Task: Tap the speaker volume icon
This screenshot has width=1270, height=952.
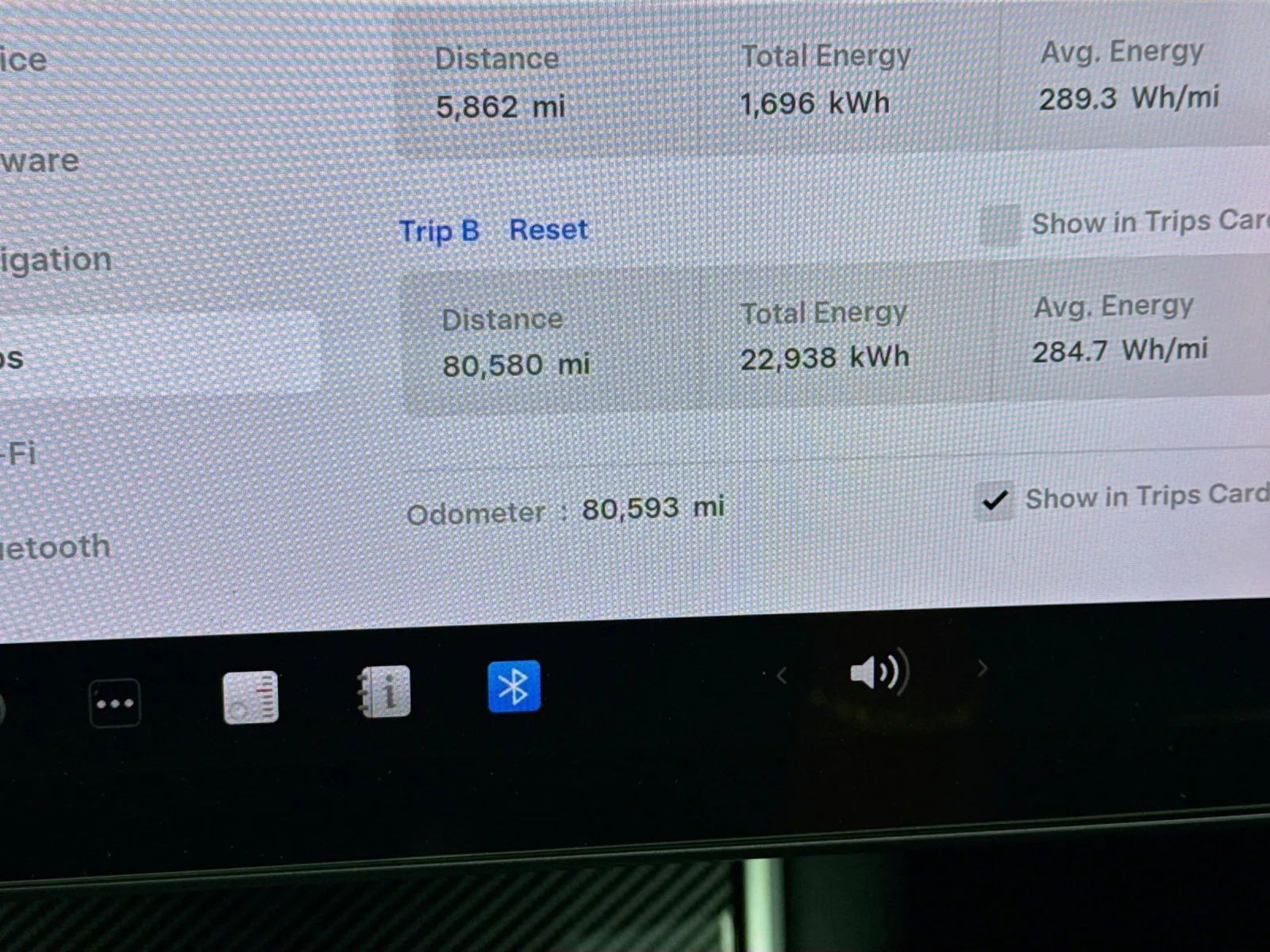Action: pos(879,673)
